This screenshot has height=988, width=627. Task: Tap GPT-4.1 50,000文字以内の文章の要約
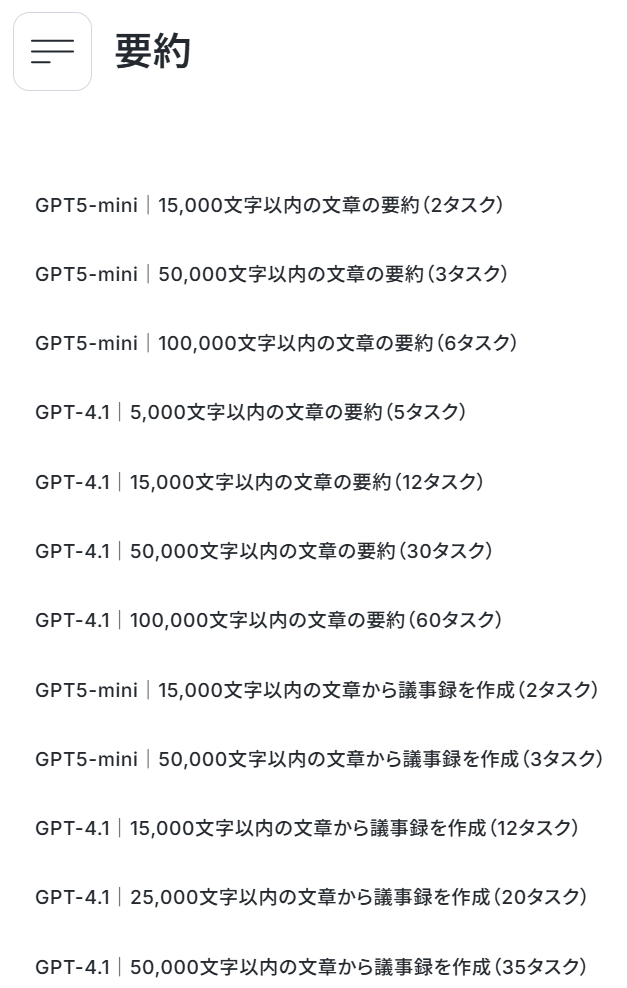pyautogui.click(x=263, y=551)
